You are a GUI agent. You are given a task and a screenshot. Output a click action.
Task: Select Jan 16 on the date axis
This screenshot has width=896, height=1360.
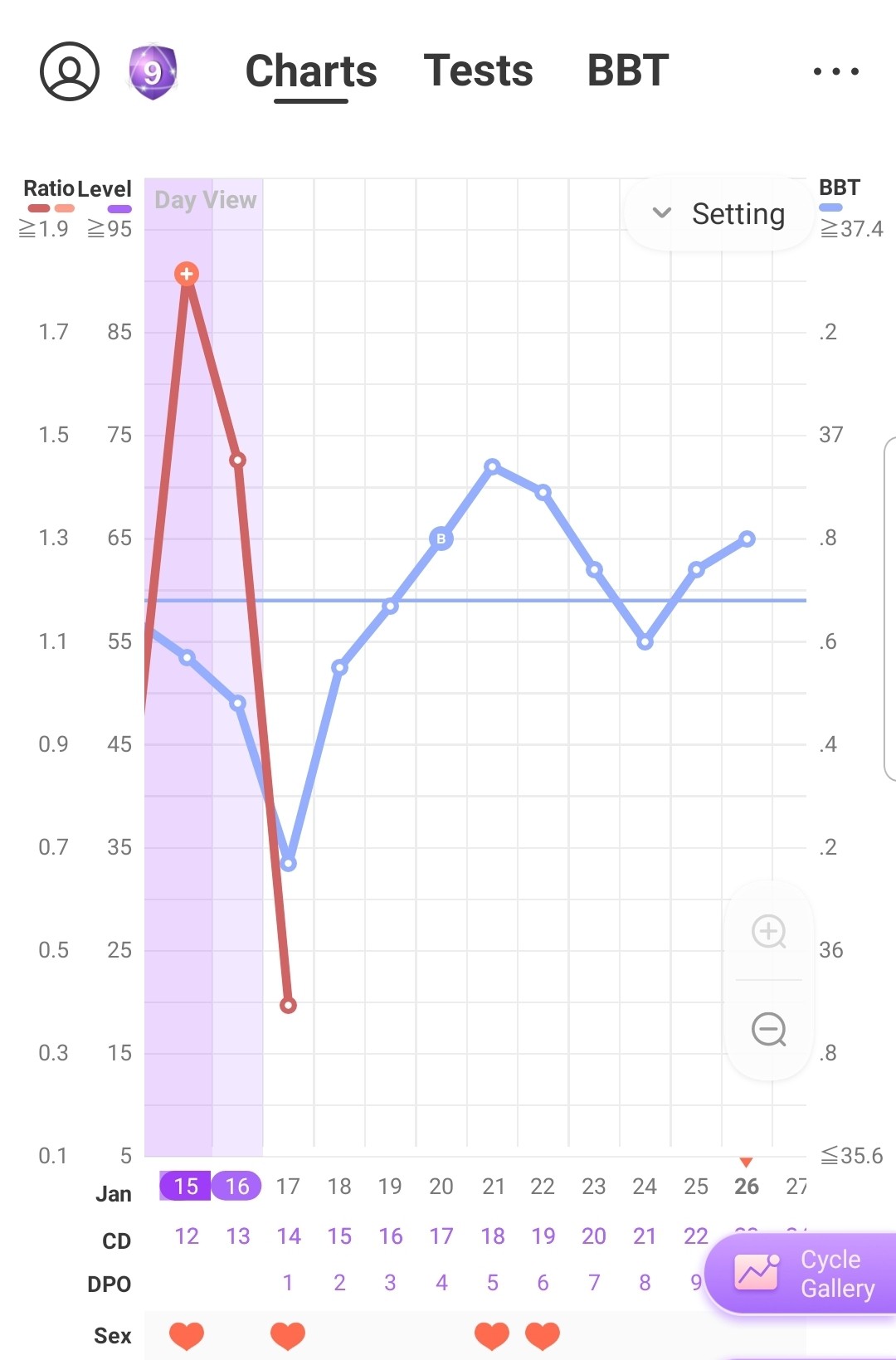click(x=237, y=1187)
